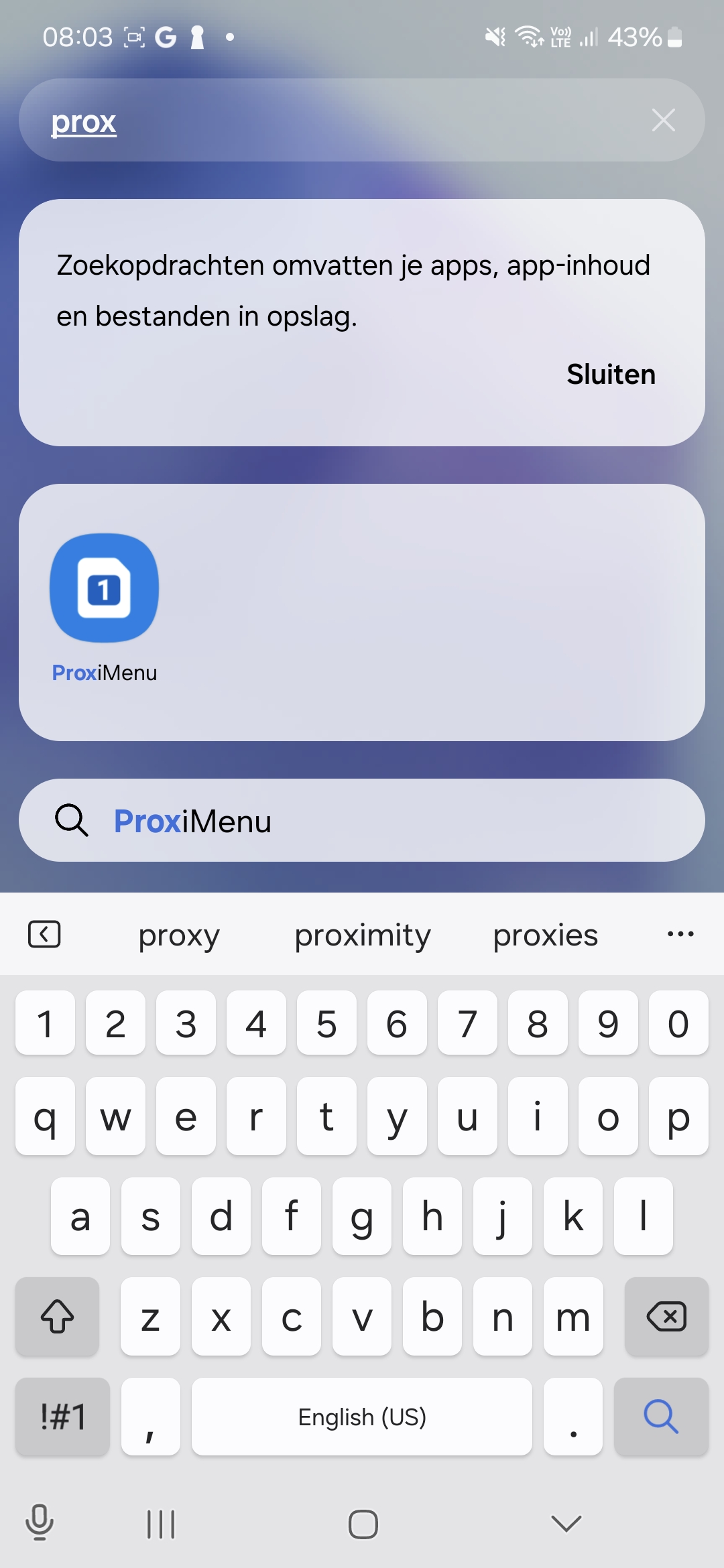Tap the search field containing "prox"

tap(335, 121)
